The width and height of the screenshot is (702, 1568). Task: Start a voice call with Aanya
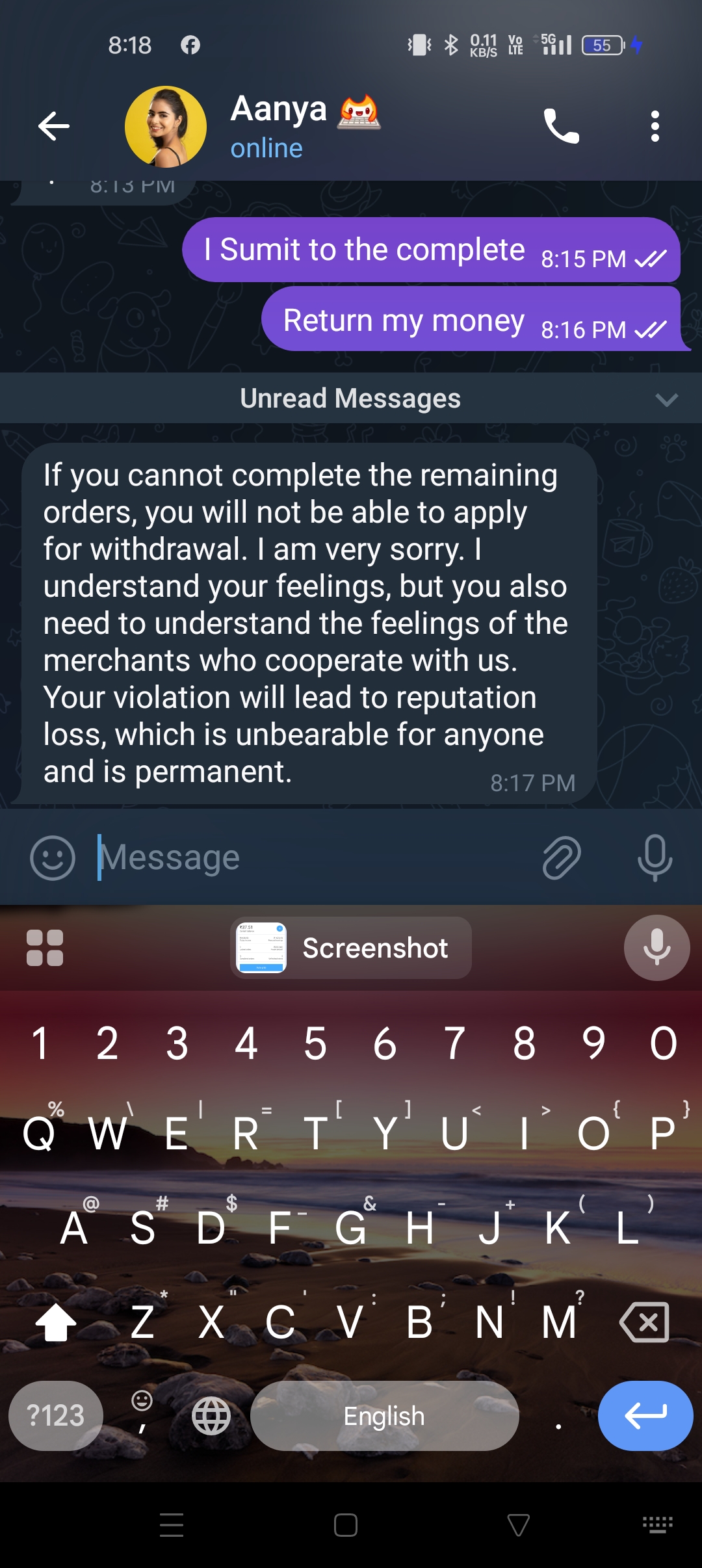click(561, 126)
